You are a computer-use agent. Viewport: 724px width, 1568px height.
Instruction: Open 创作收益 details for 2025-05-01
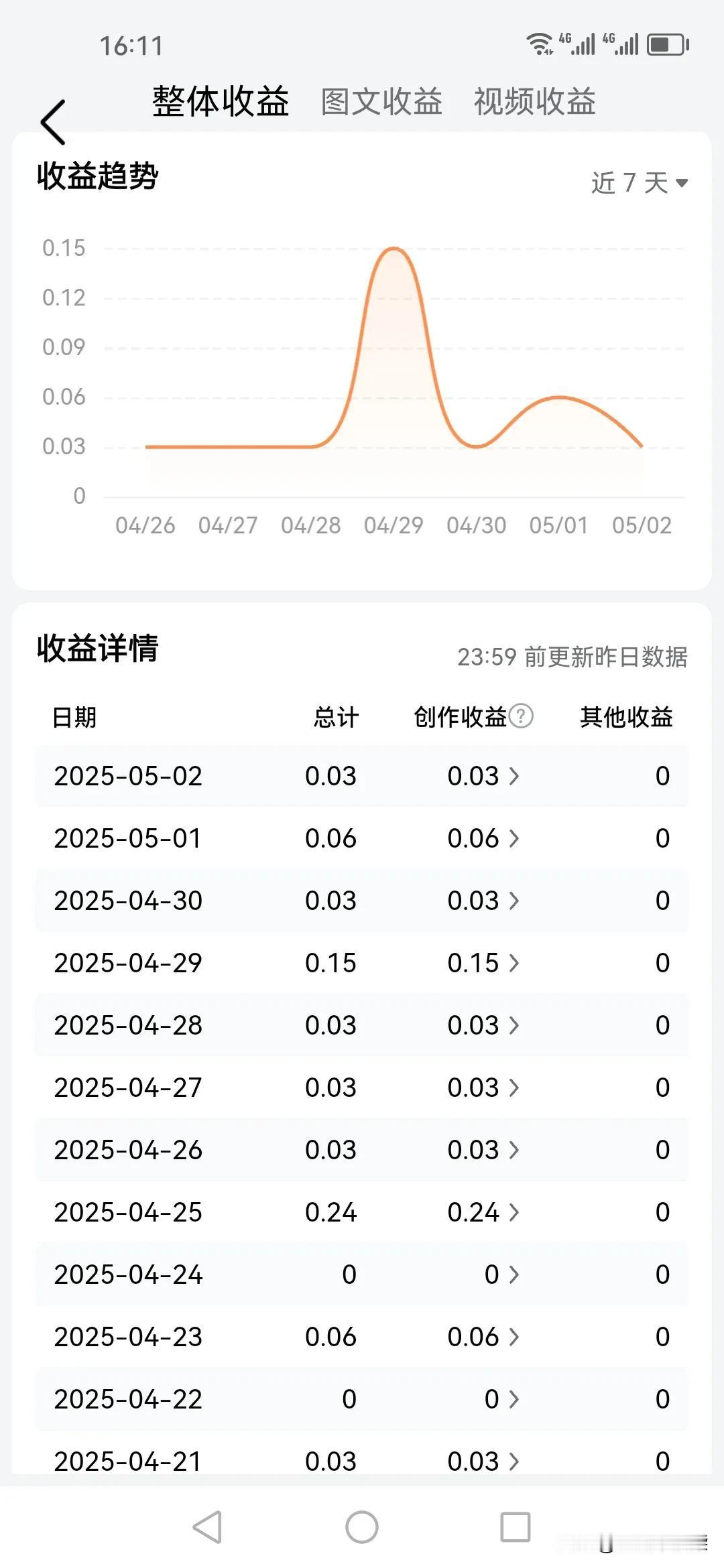(x=483, y=838)
